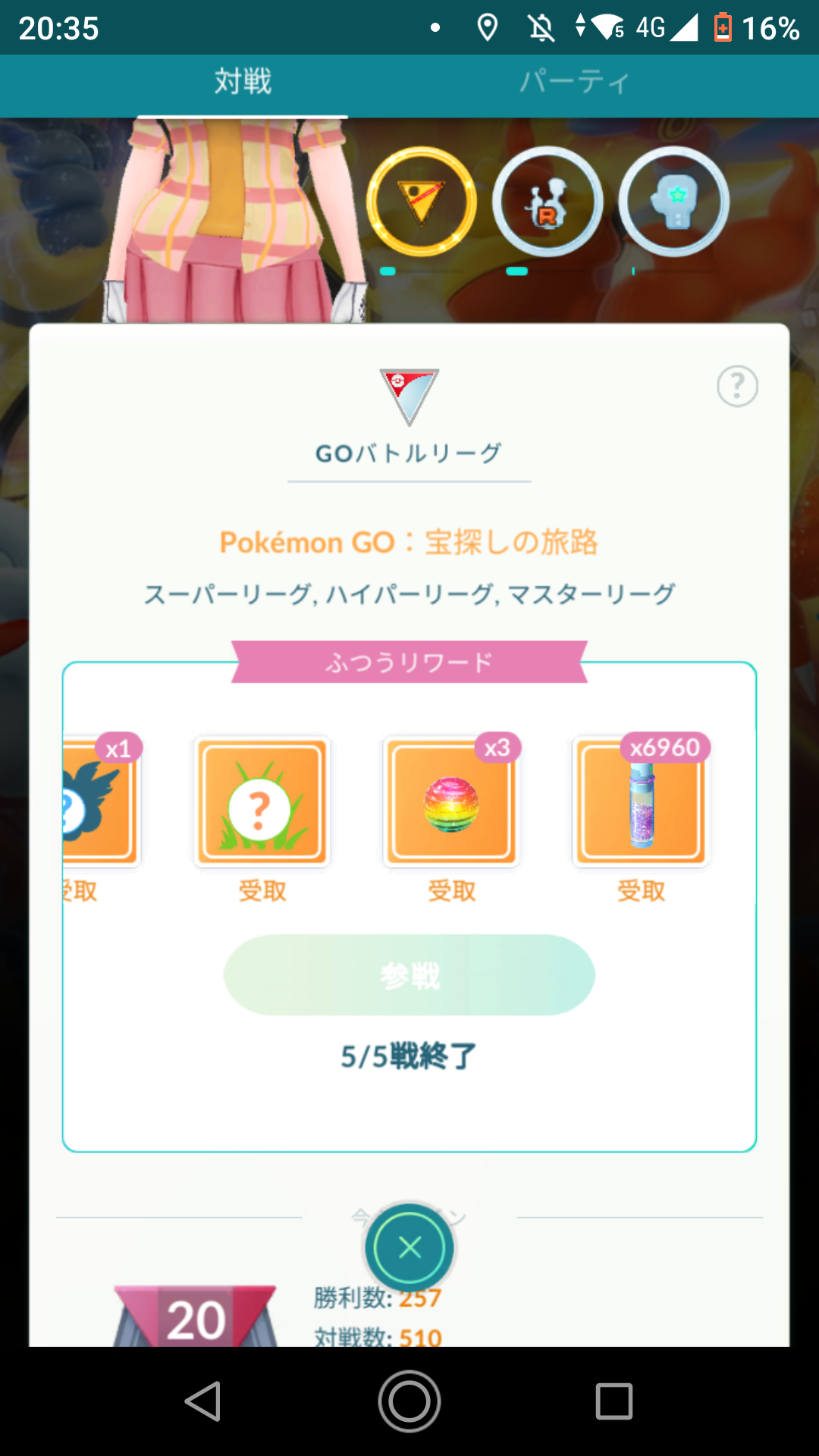This screenshot has width=819, height=1456.
Task: Claim the mystery Pokémon encounter reward
Action: 262,802
